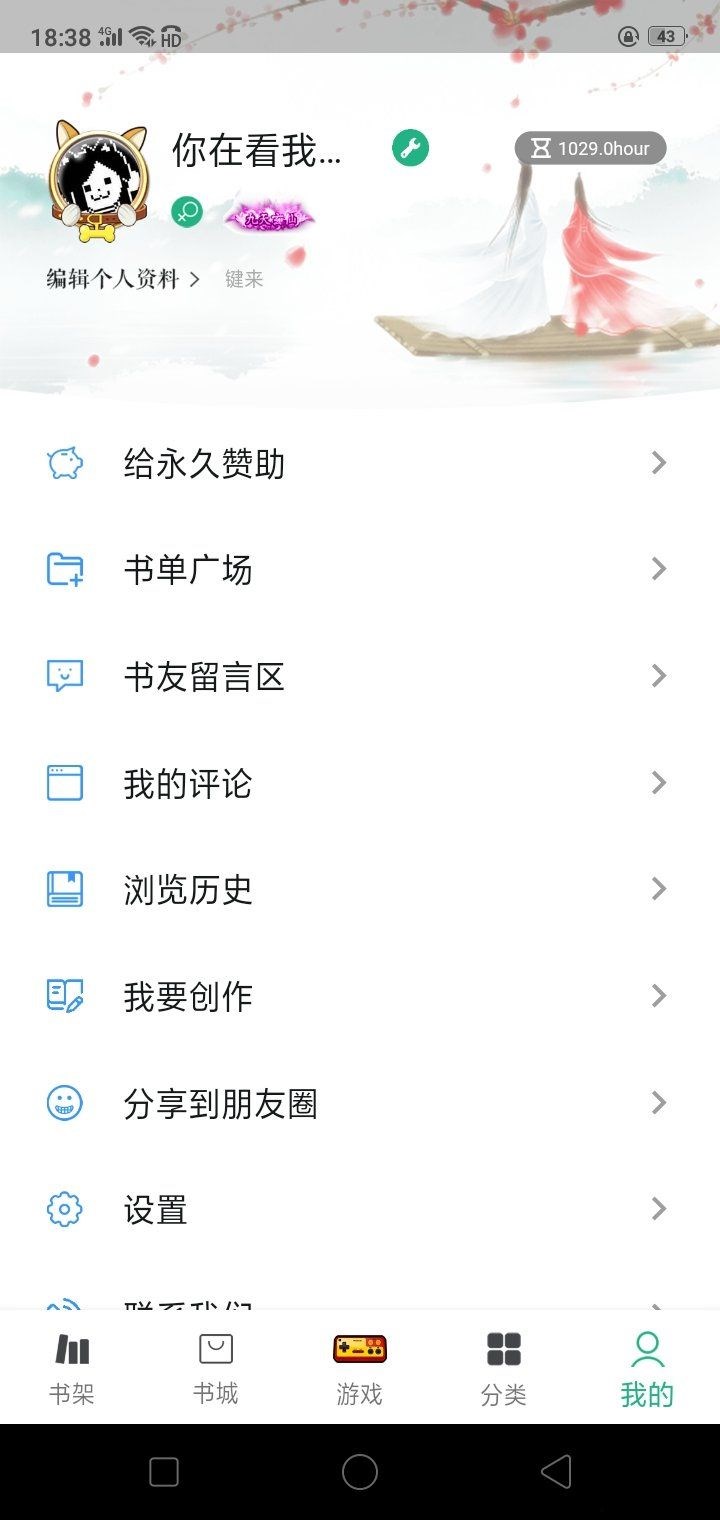Switch to the 书城 tab

215,1365
